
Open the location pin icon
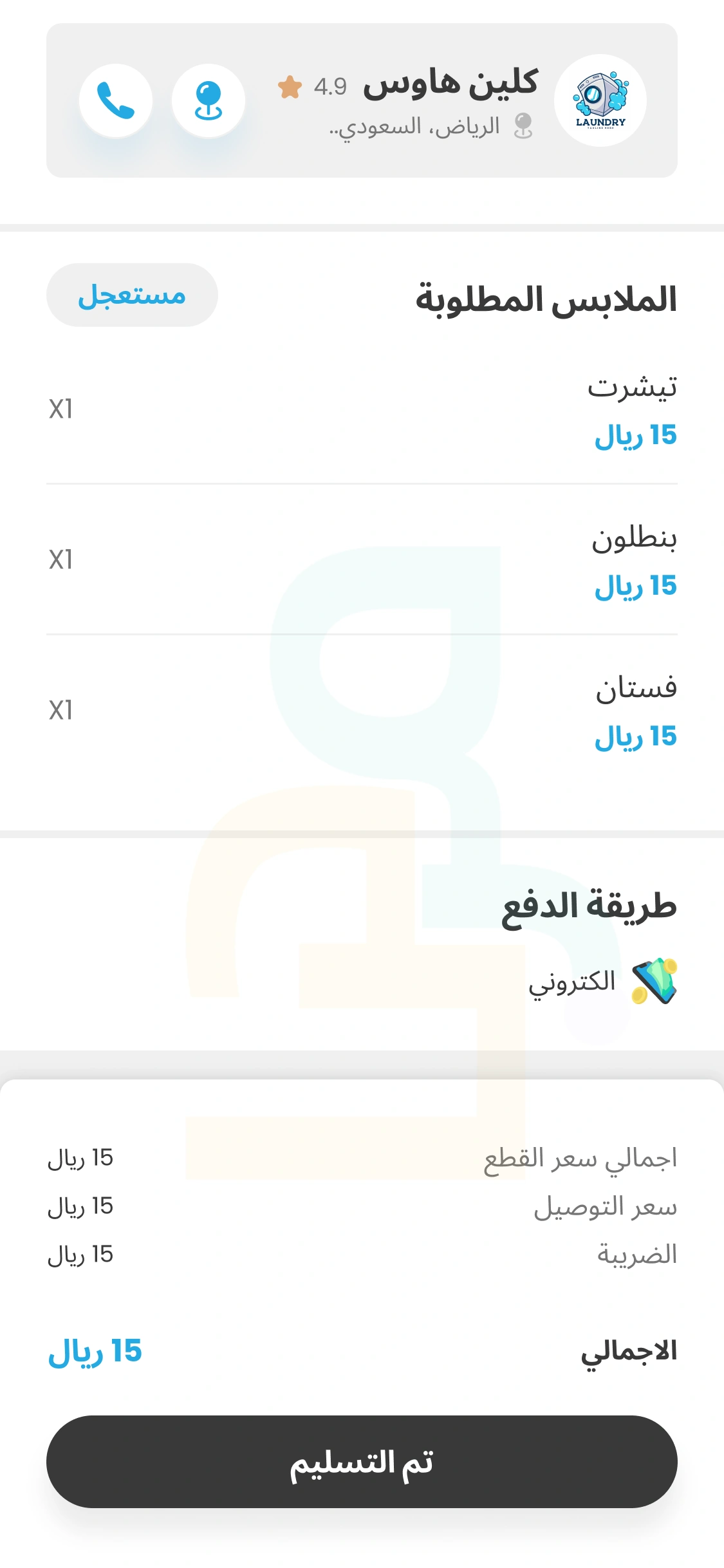(207, 100)
